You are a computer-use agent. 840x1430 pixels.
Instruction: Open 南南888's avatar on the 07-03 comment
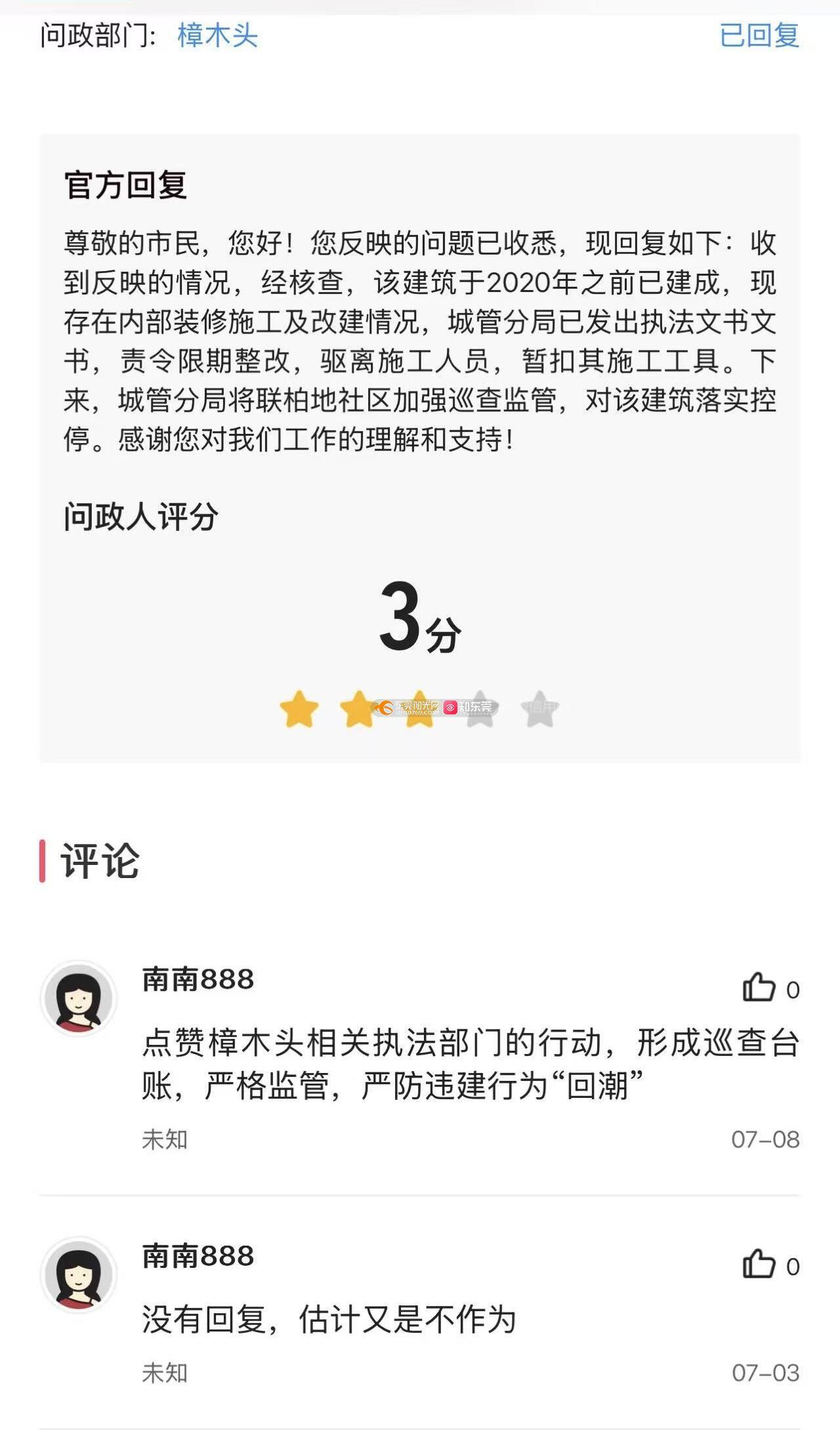coord(79,1275)
